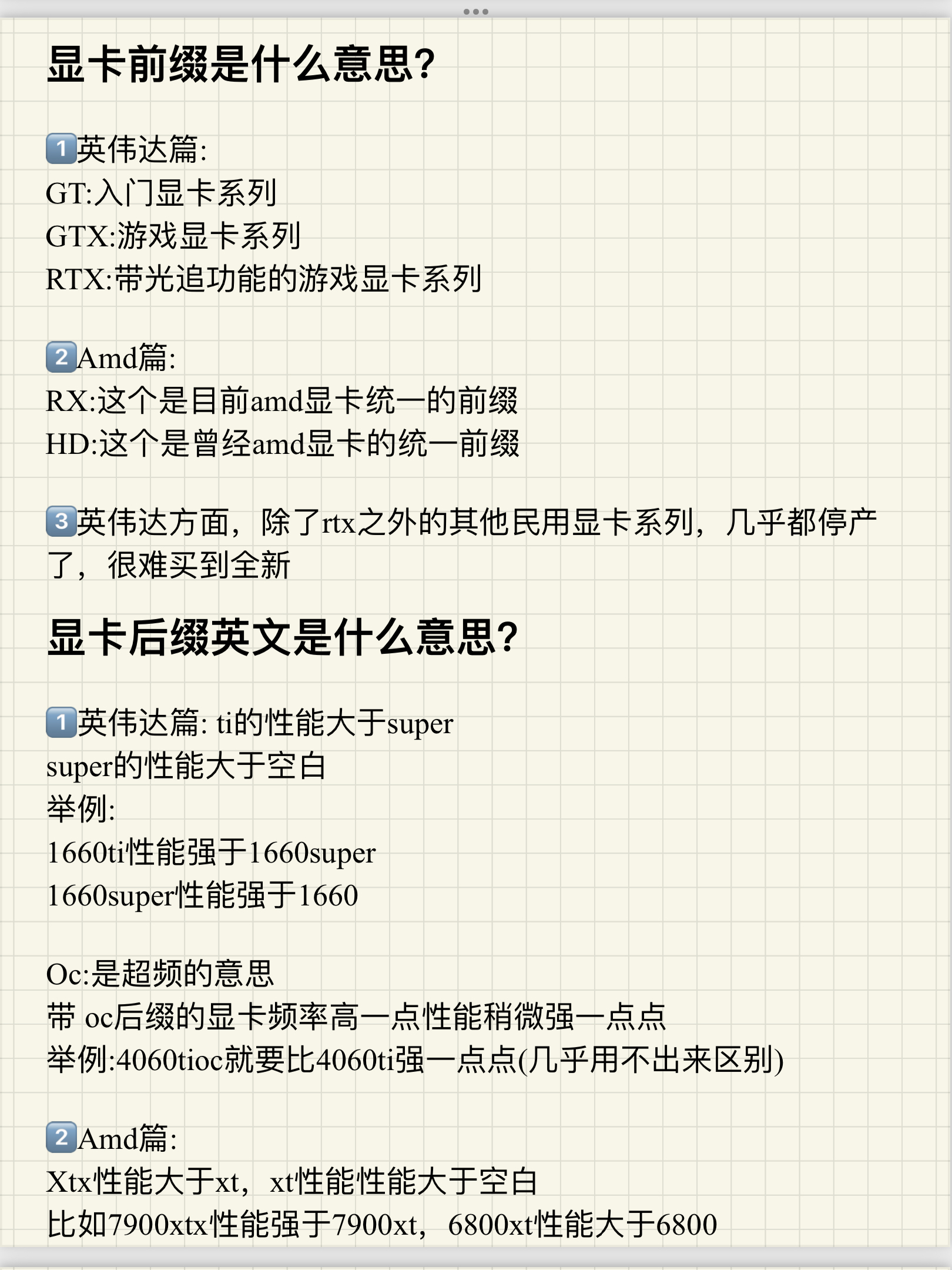
Task: Open the multitasking three-dot menu
Action: click(x=475, y=12)
